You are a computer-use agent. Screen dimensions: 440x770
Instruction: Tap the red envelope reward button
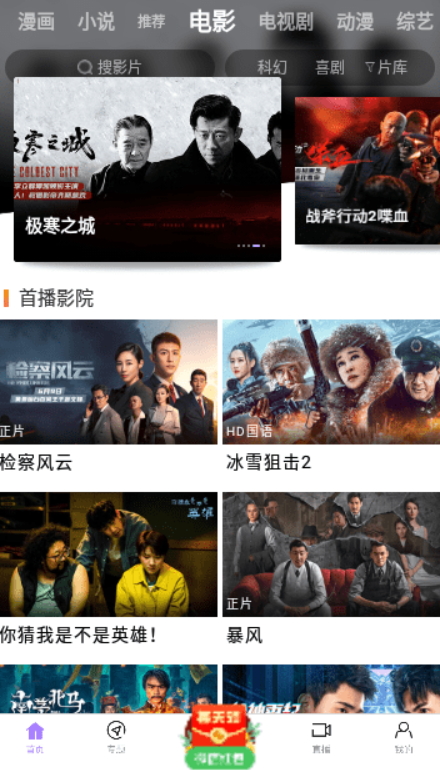coord(220,738)
